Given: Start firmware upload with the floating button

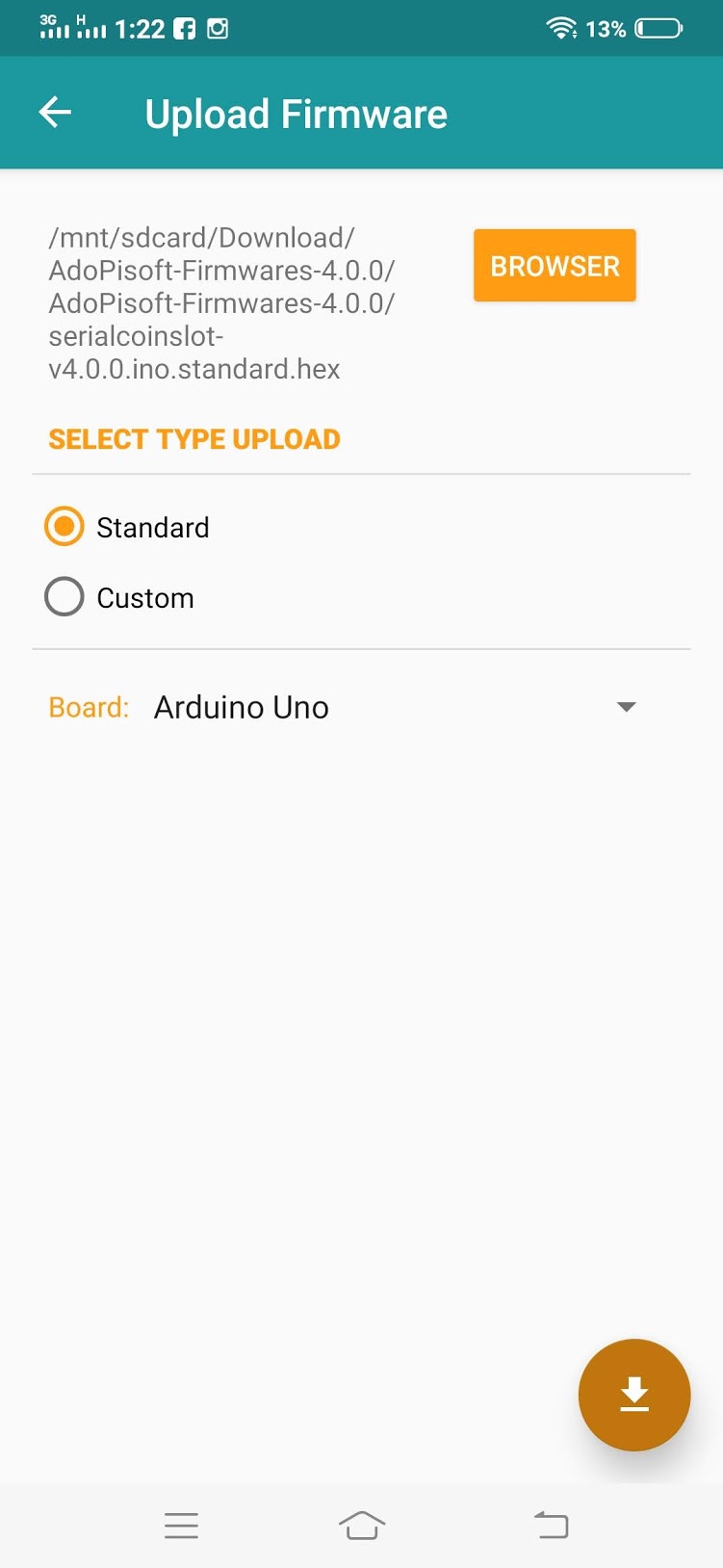Looking at the screenshot, I should 633,1394.
